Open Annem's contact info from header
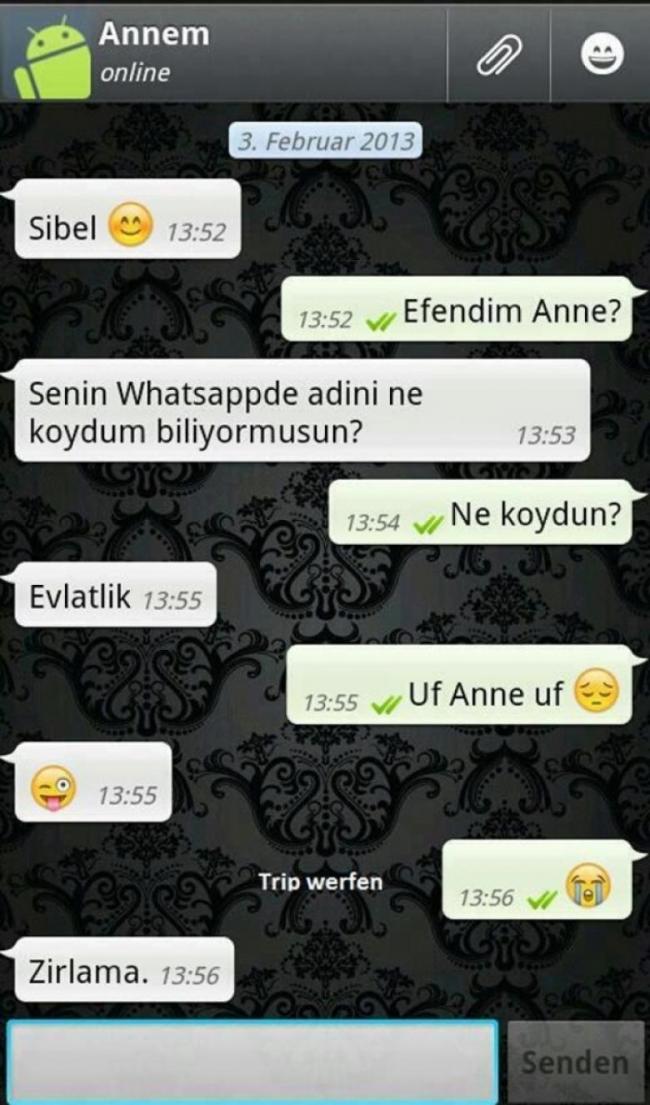Screen dimensions: 650x1105 [x=153, y=52]
